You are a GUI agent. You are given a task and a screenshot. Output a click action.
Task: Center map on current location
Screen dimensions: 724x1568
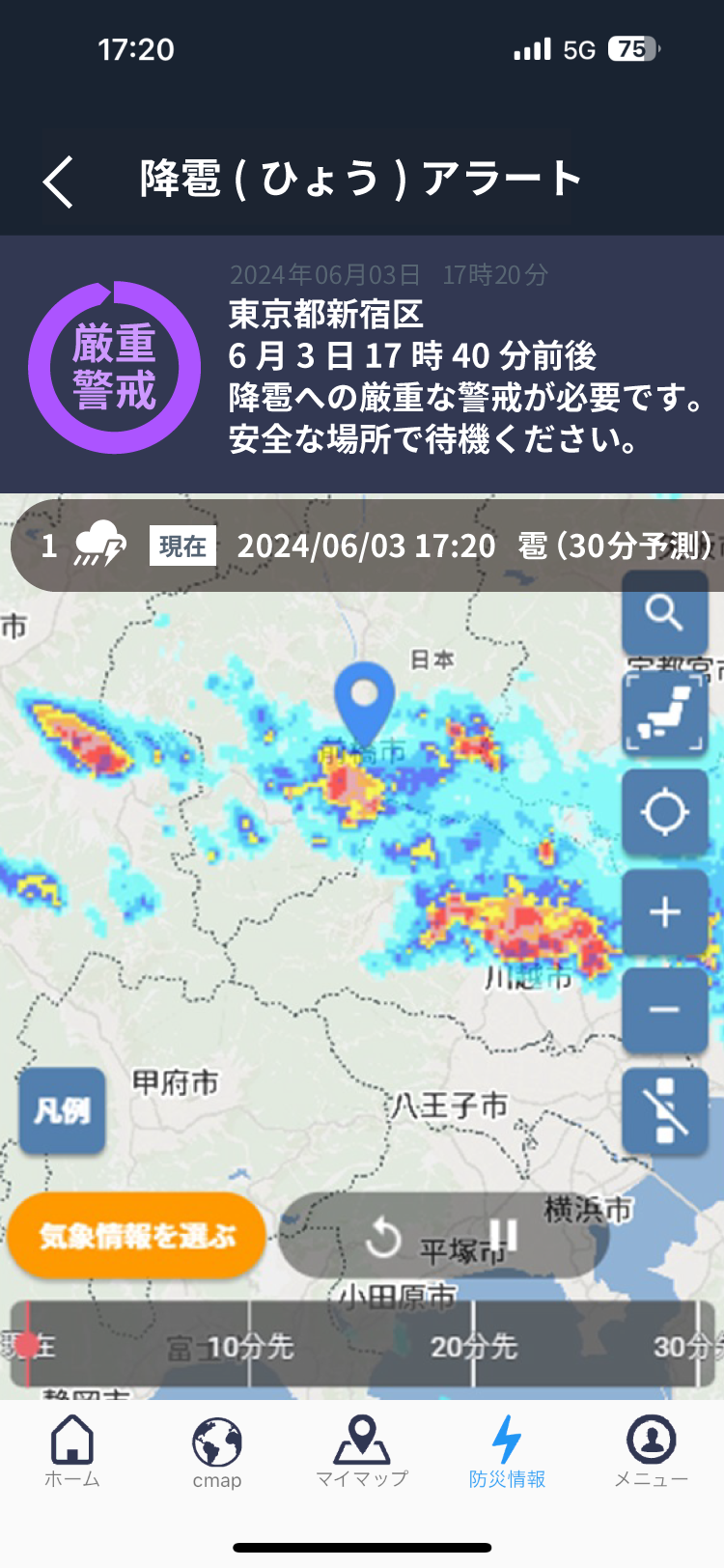[664, 812]
